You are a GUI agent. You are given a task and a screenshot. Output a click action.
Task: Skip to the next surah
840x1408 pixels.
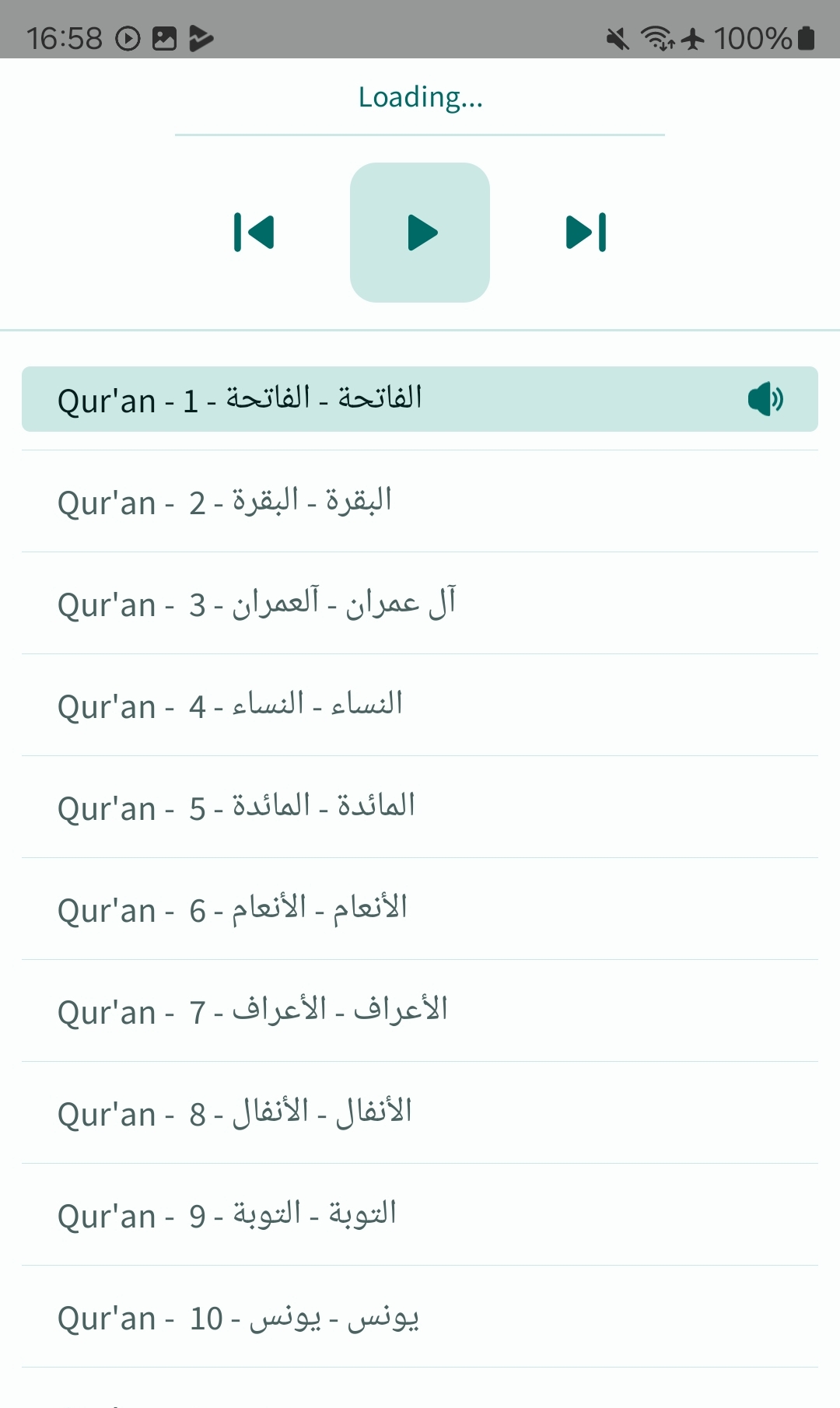tap(585, 231)
